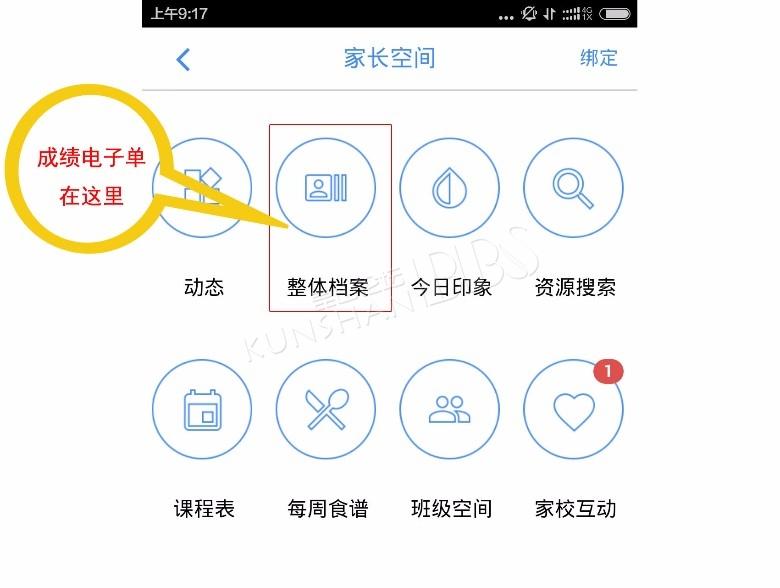780x588 pixels.
Task: Open 整体档案 section
Action: [x=326, y=188]
